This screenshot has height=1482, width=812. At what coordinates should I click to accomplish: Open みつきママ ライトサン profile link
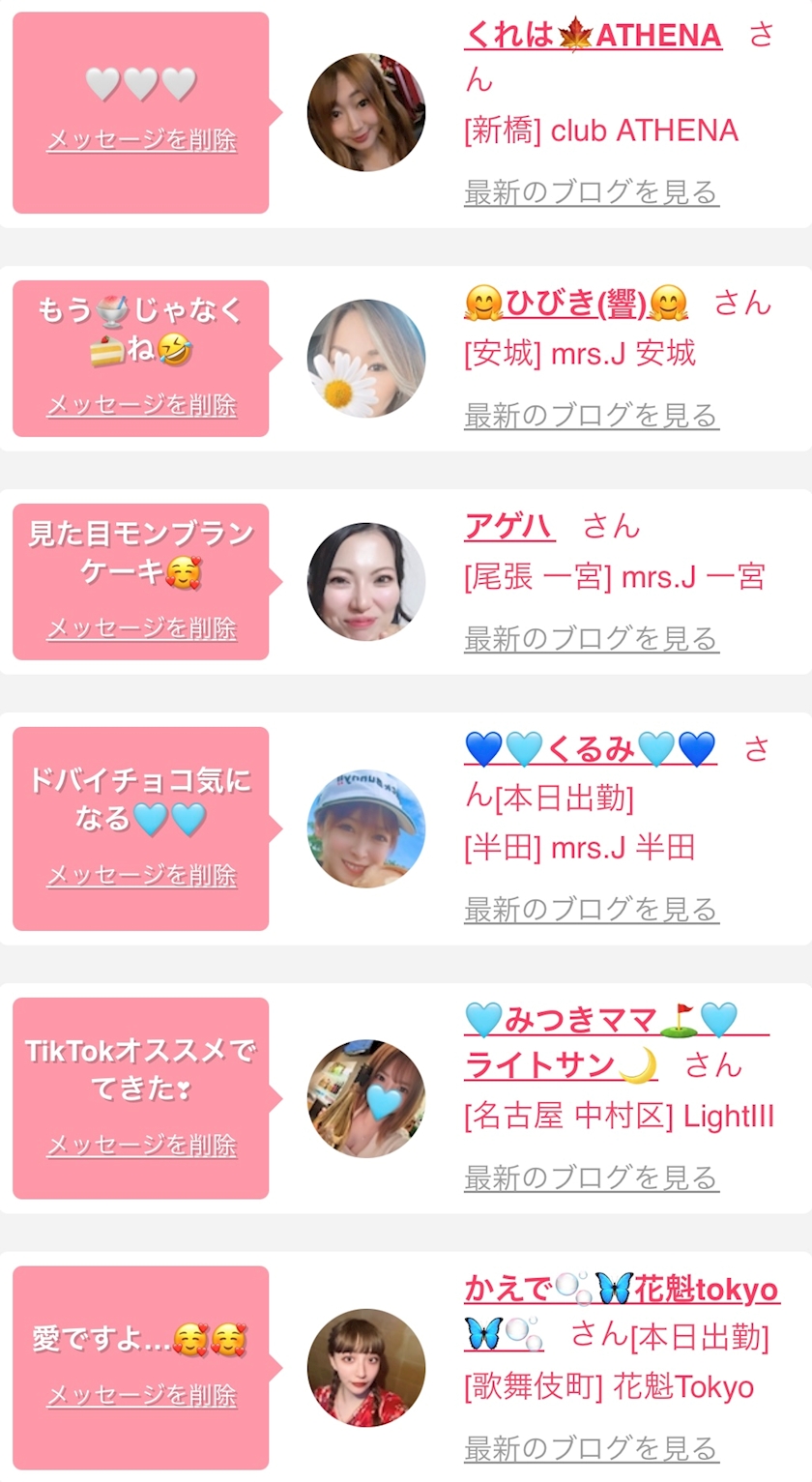599,1021
